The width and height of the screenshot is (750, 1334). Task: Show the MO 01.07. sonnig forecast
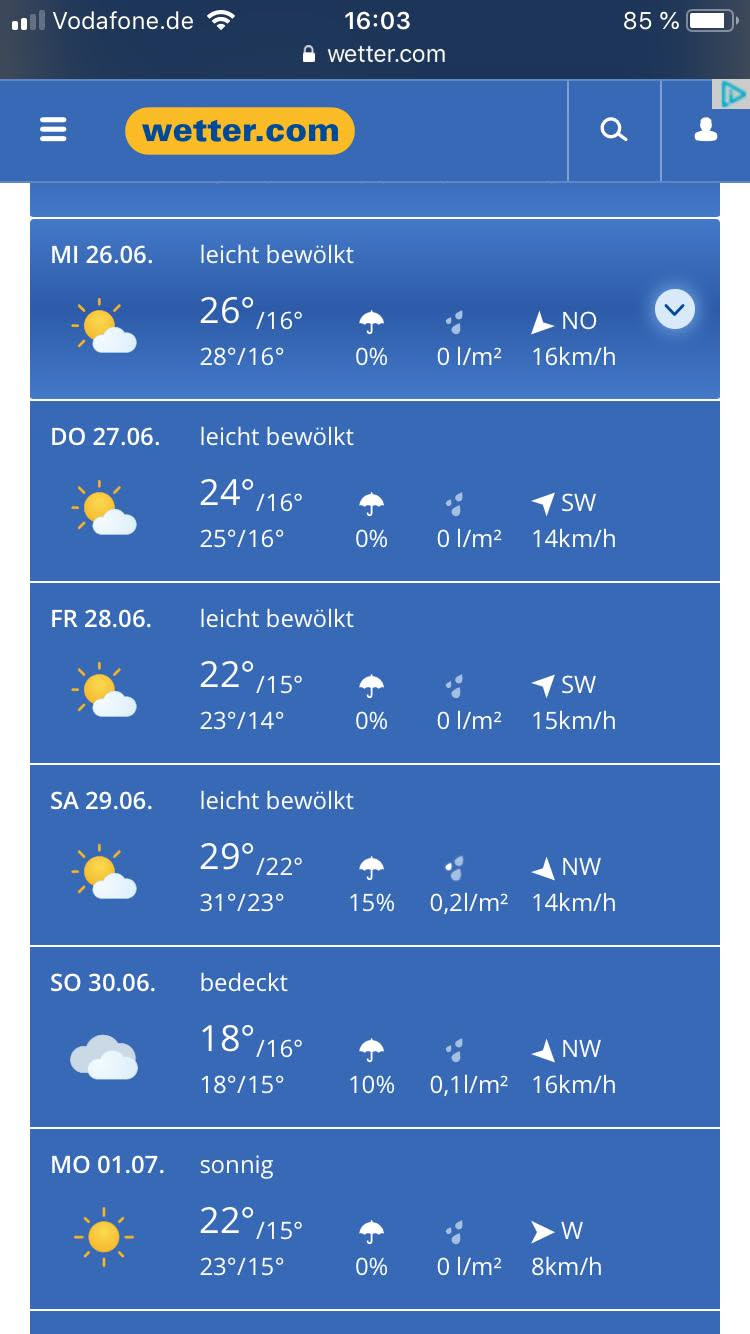coord(375,1219)
